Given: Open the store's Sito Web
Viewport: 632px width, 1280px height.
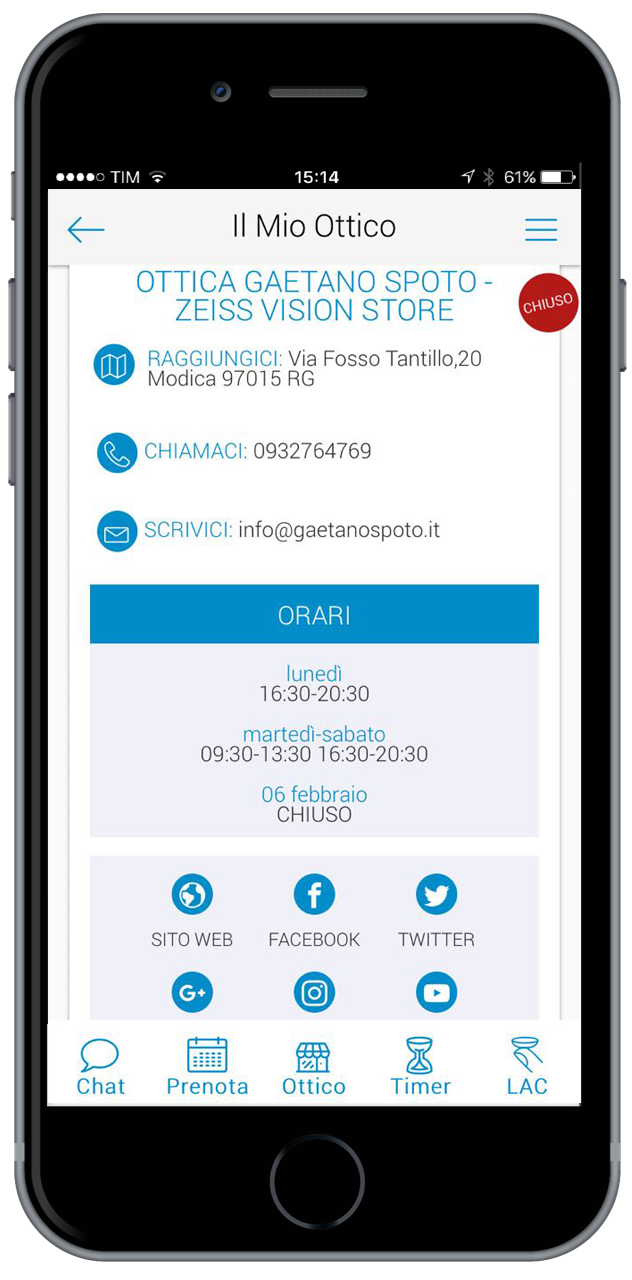Looking at the screenshot, I should tap(192, 895).
